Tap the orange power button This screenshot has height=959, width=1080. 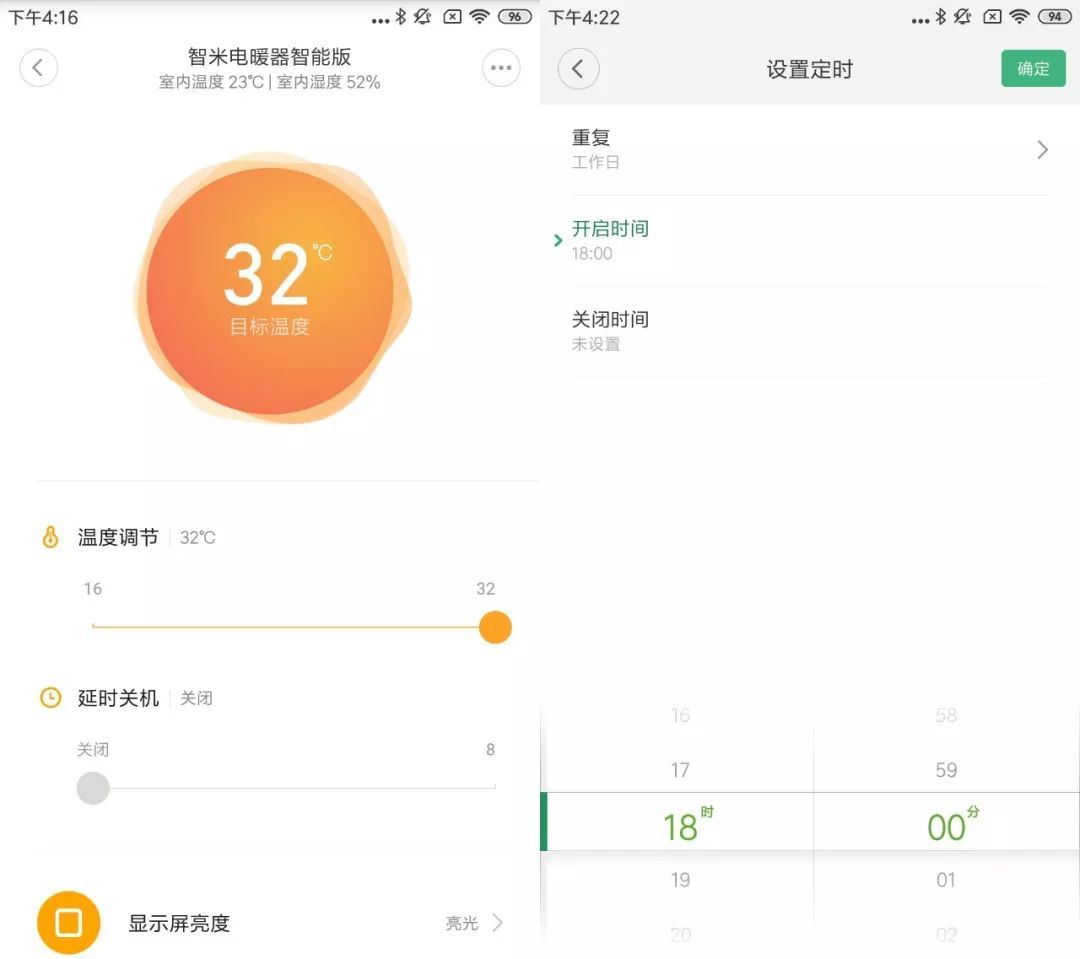(x=68, y=923)
